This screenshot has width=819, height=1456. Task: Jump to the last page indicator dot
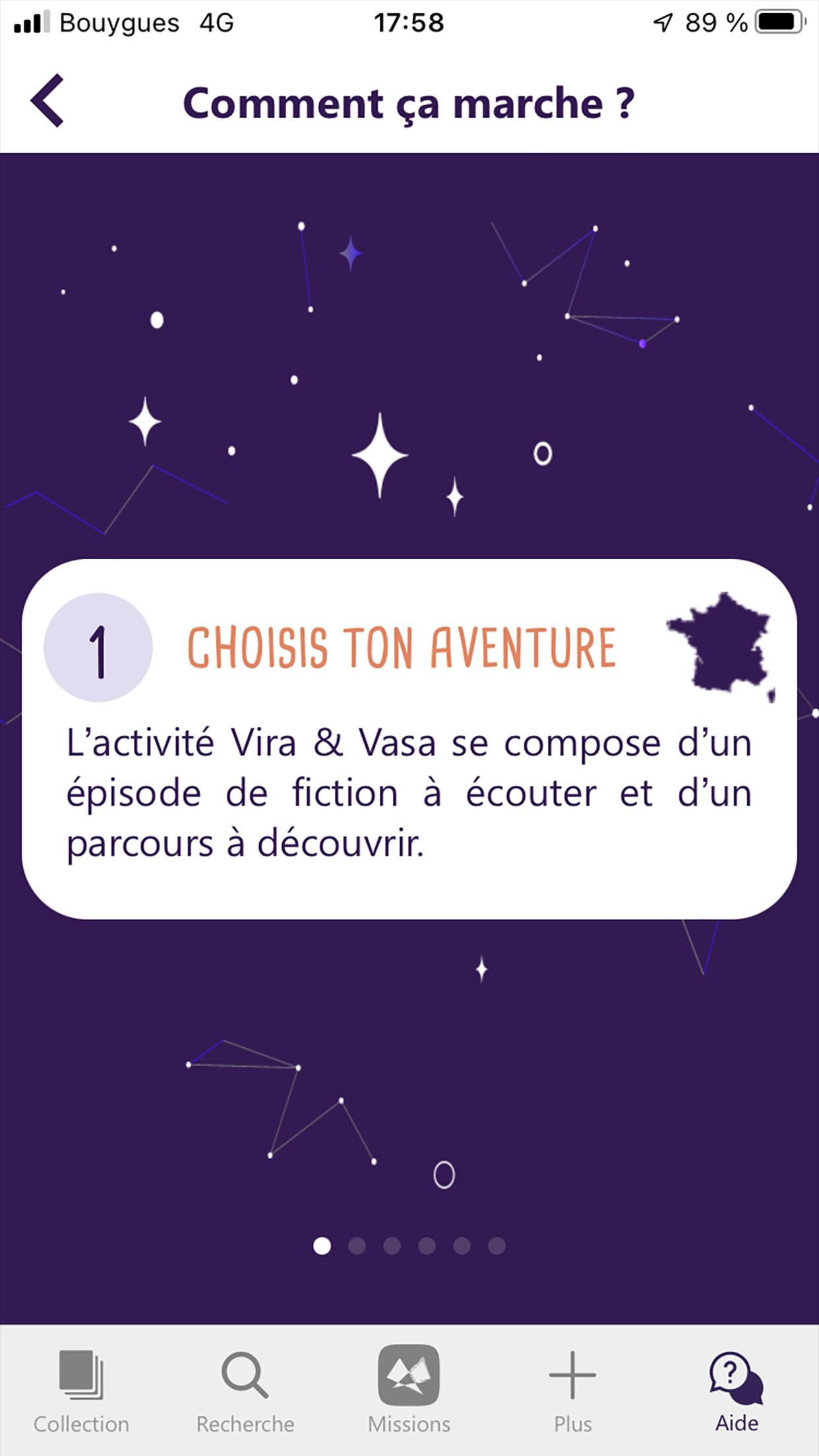(x=497, y=1246)
